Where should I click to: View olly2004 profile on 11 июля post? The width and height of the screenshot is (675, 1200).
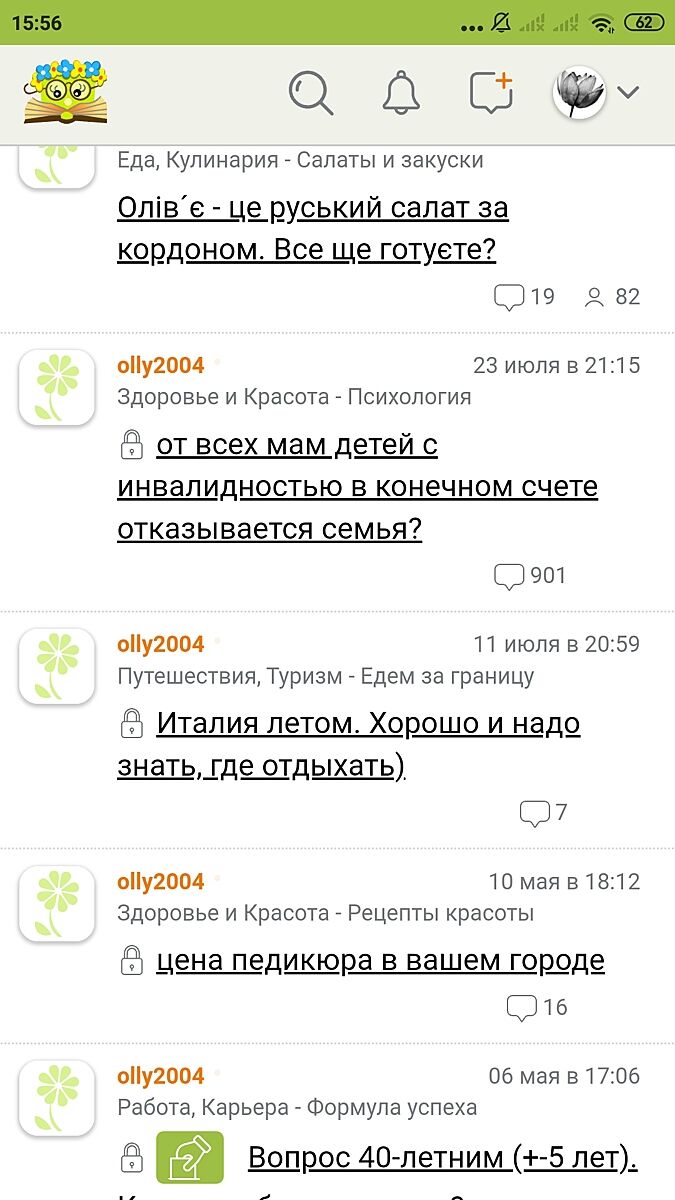(160, 644)
